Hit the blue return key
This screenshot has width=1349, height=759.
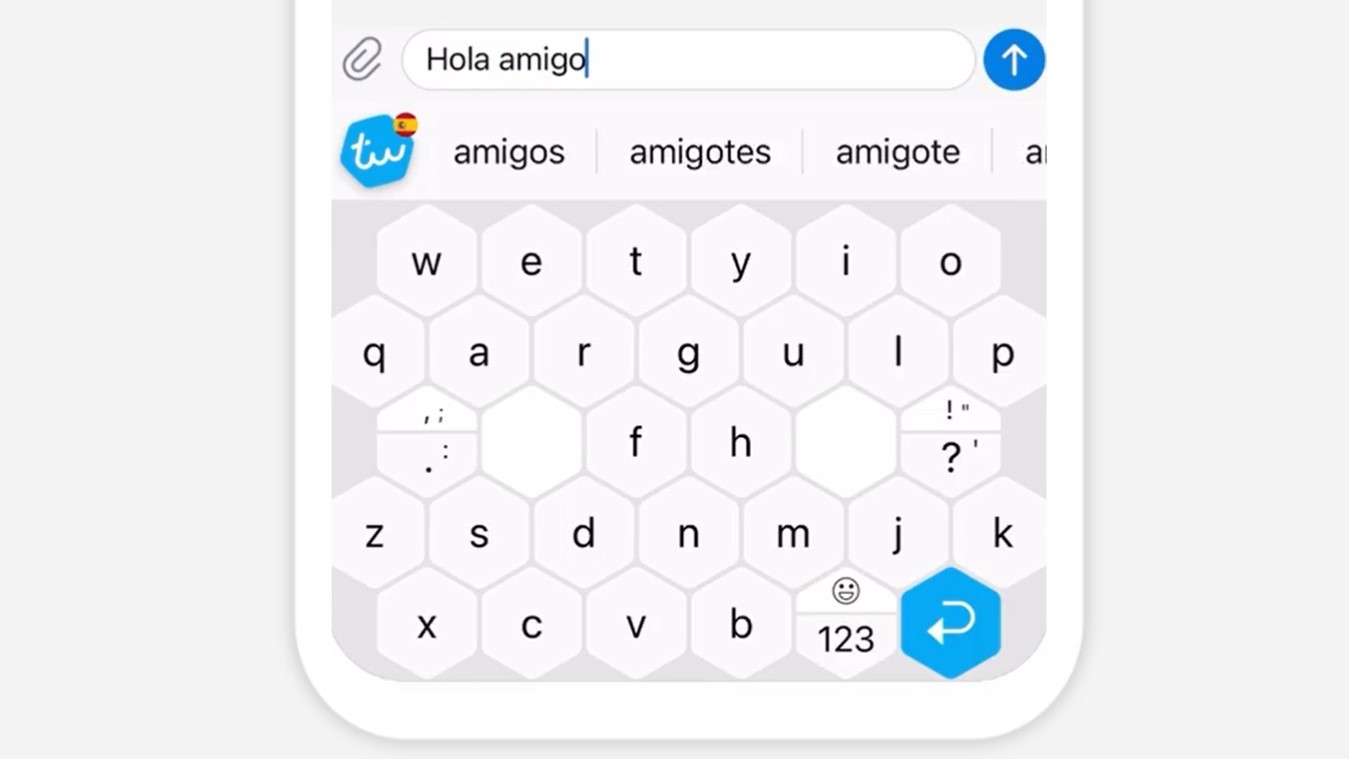point(949,624)
